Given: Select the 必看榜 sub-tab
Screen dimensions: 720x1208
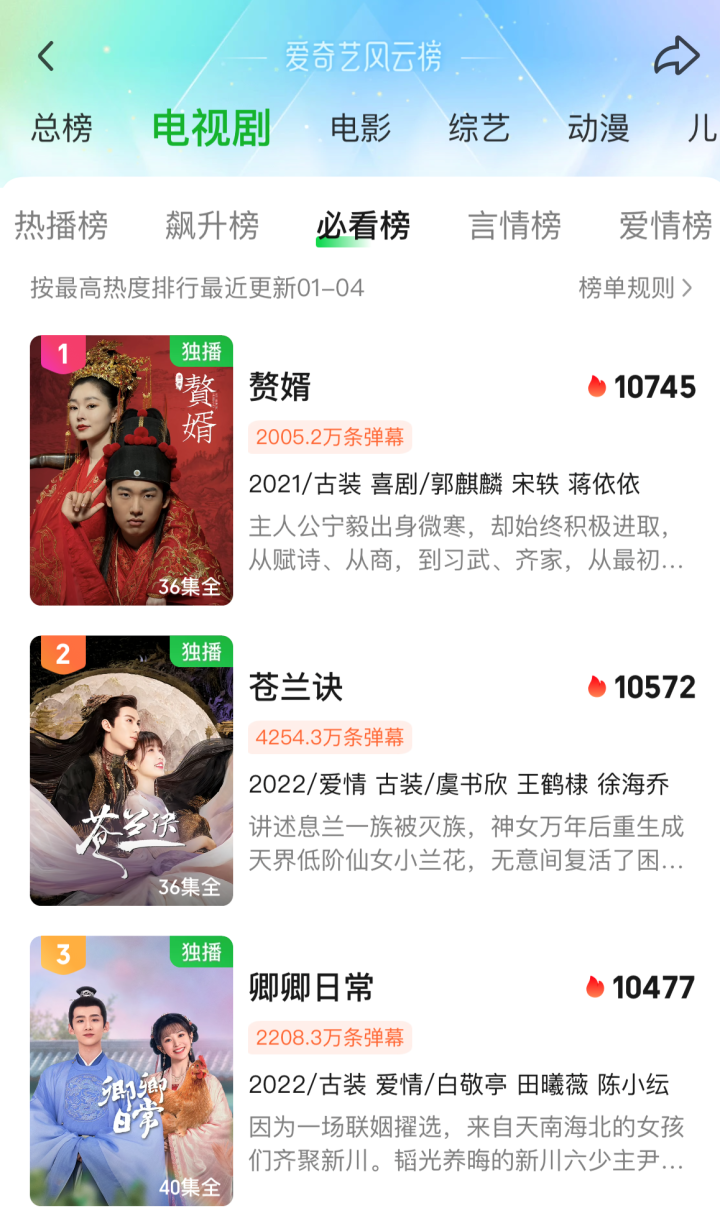Looking at the screenshot, I should pos(363,226).
